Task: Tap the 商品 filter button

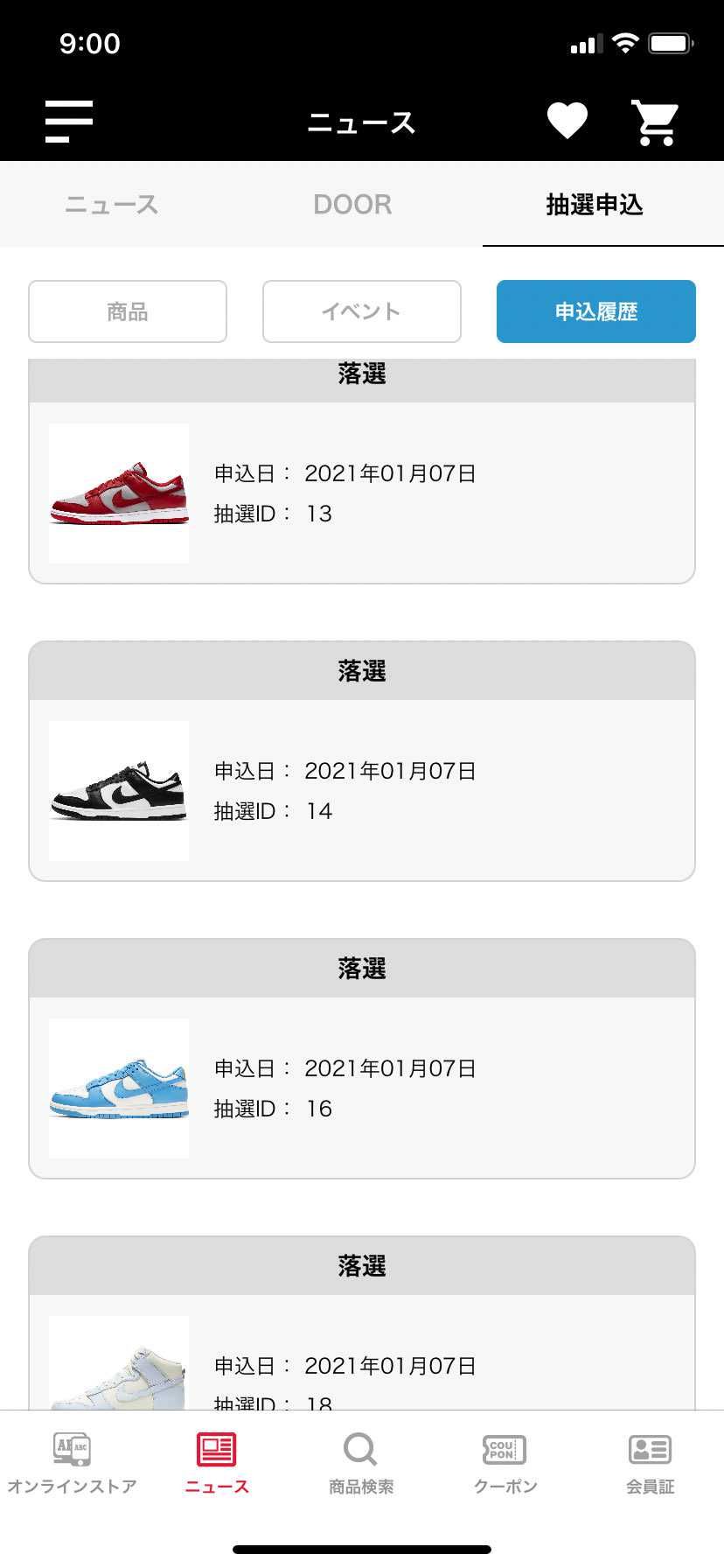Action: click(128, 311)
